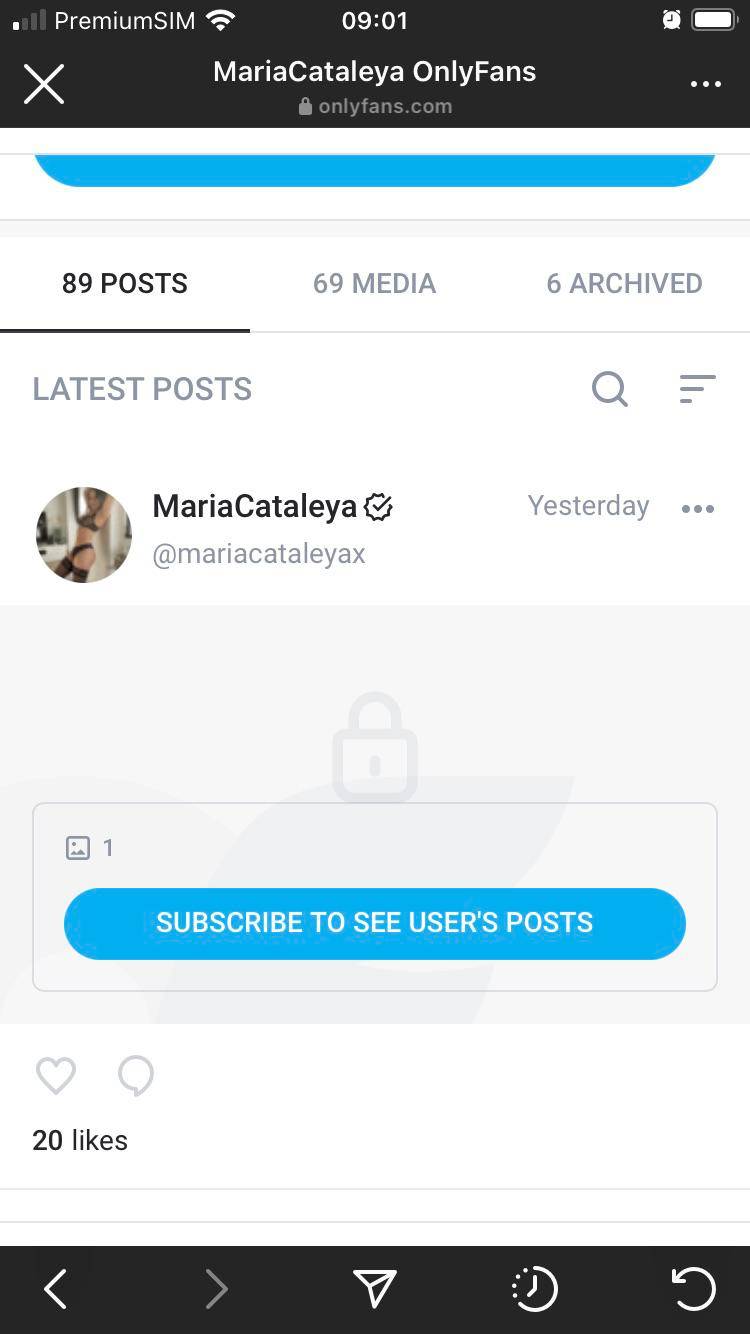Switch to the 69 Media tab

pos(374,284)
